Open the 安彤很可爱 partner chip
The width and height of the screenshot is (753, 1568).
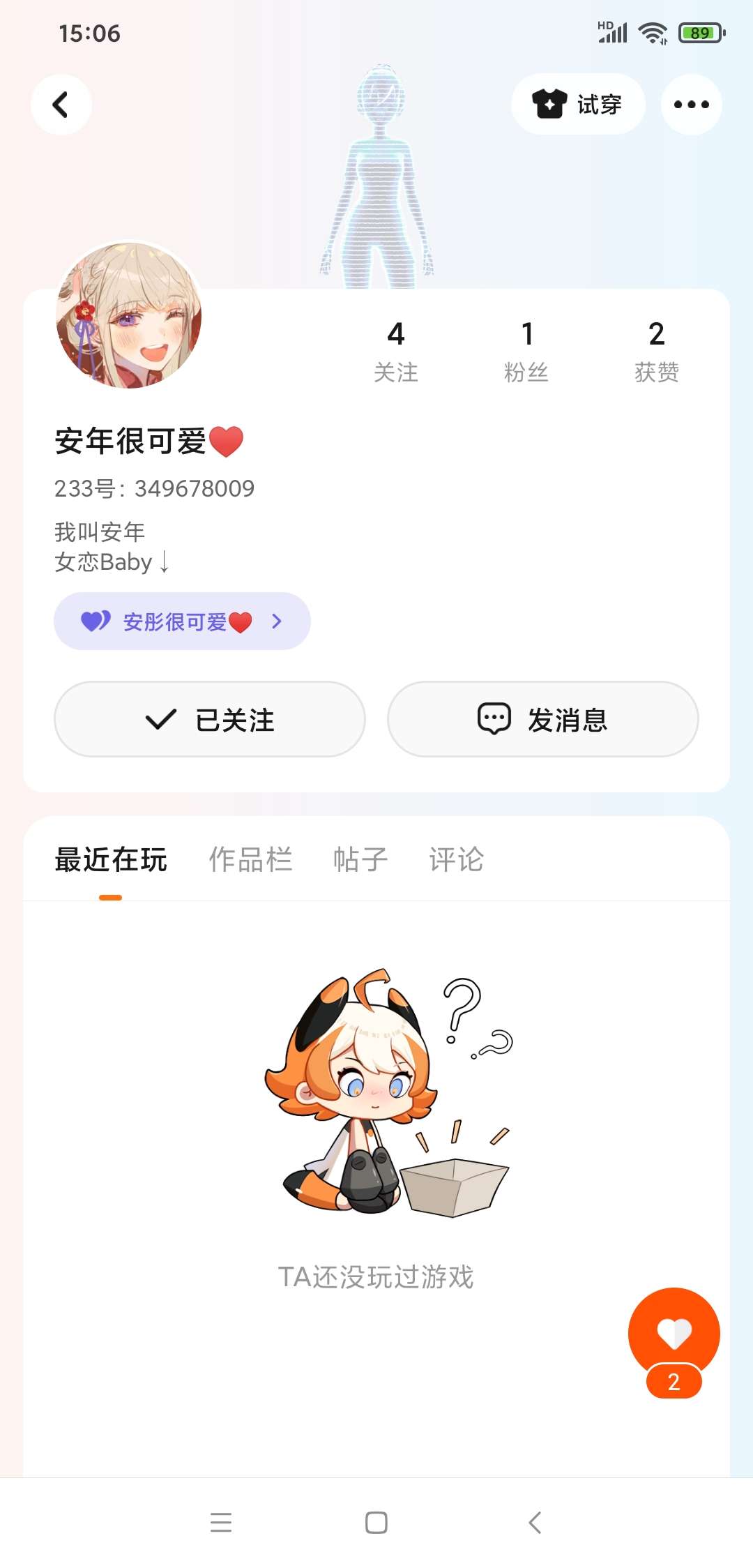click(x=182, y=621)
